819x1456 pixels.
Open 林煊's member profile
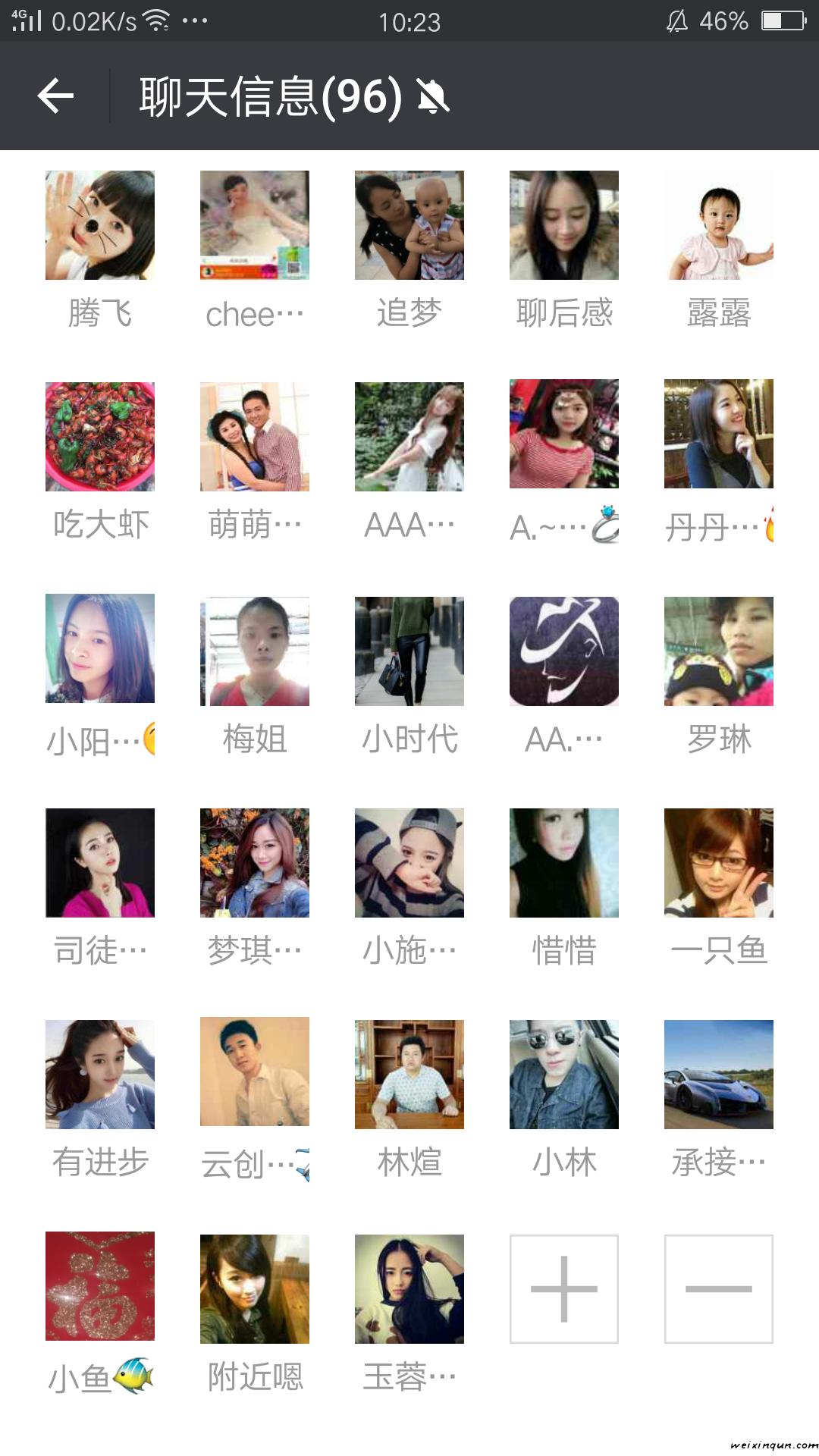(x=409, y=1075)
